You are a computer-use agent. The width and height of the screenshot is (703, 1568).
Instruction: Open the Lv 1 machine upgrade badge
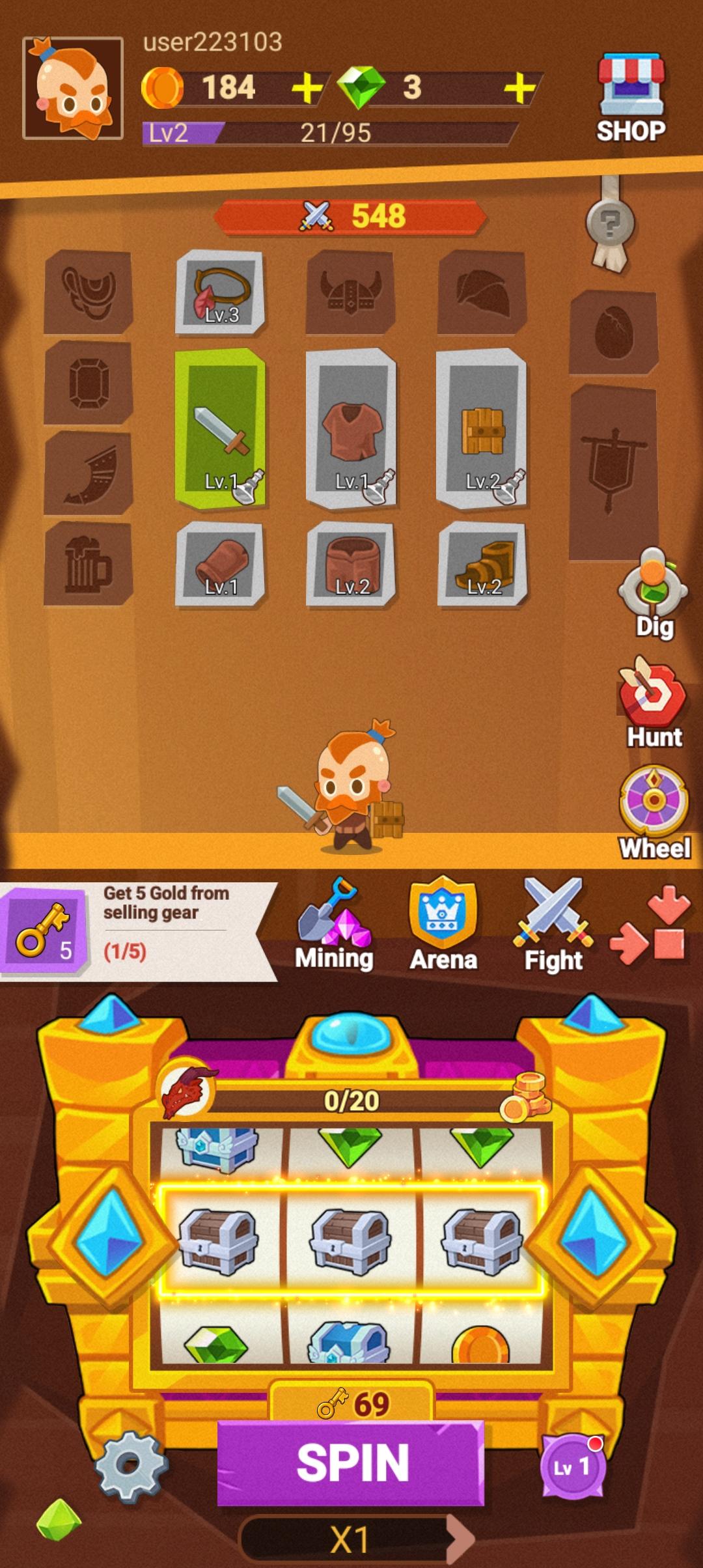click(x=573, y=1466)
